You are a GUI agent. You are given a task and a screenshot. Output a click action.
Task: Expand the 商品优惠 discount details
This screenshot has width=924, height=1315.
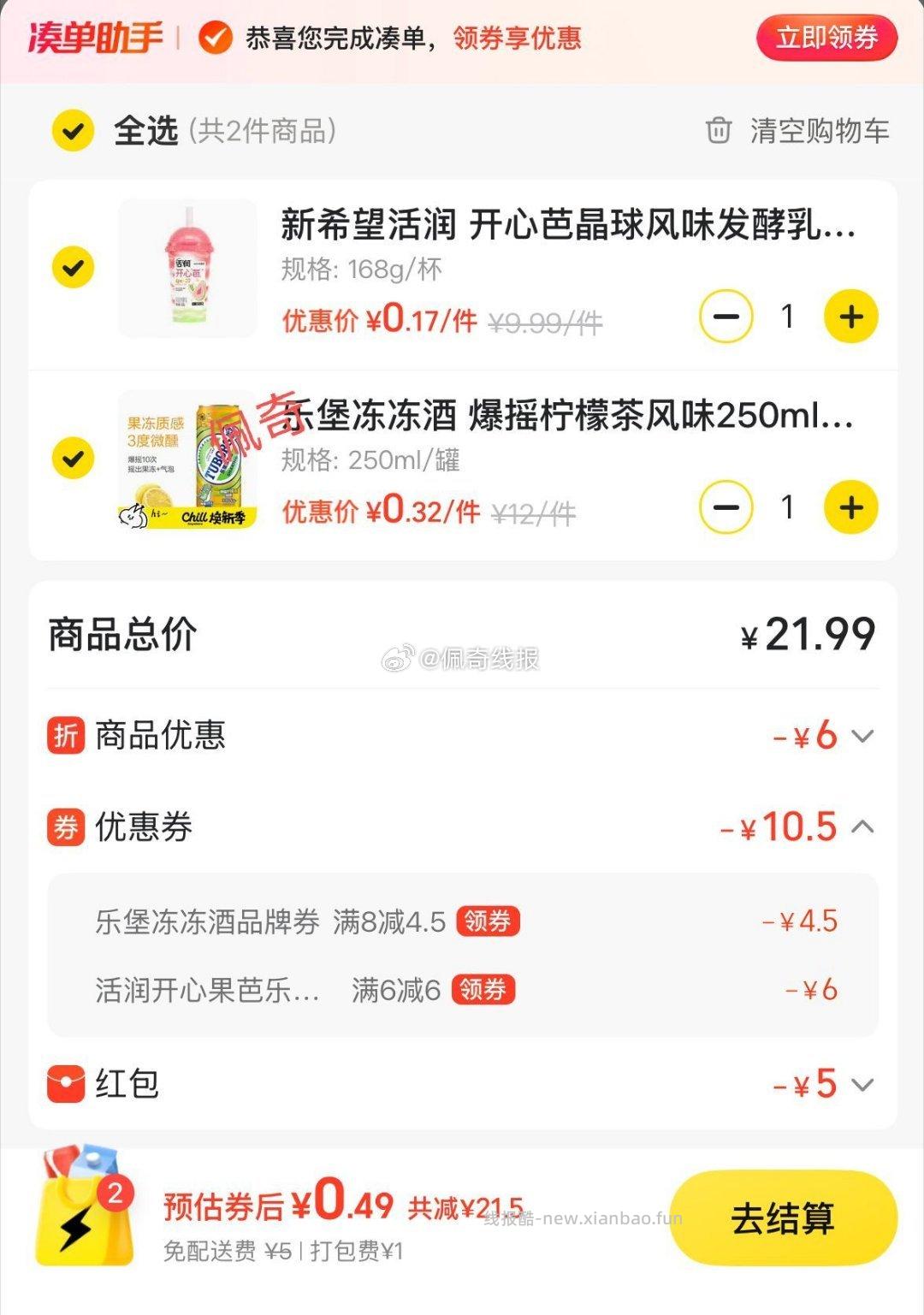tap(862, 734)
